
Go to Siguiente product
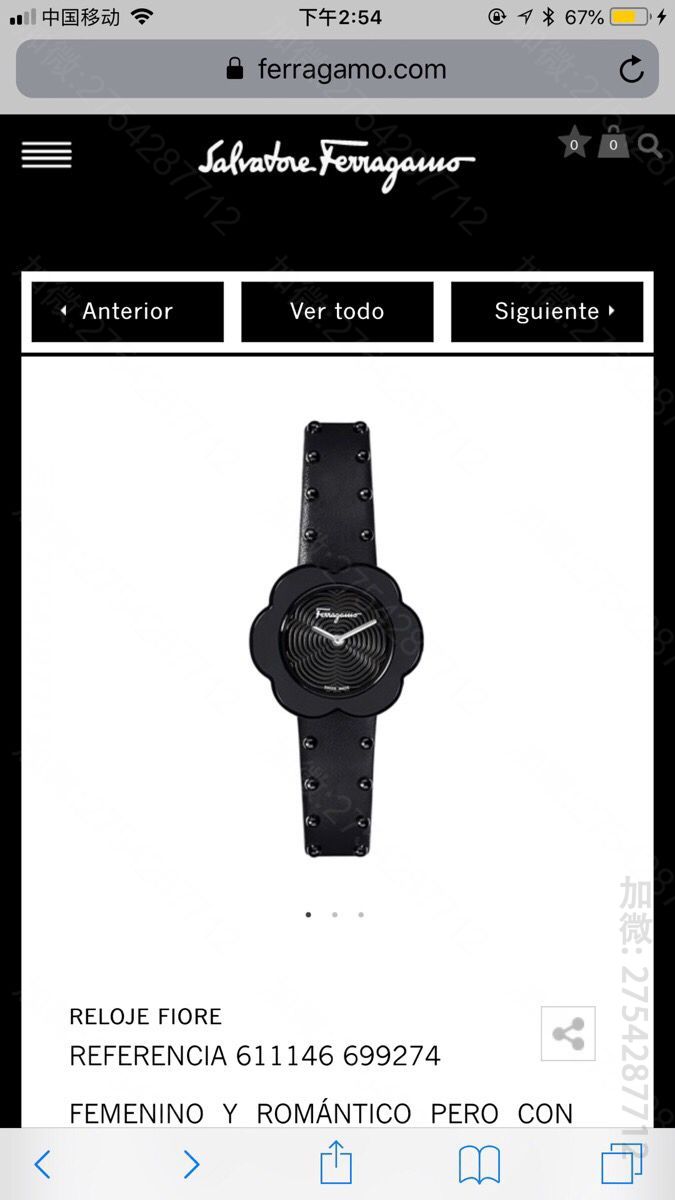[x=547, y=311]
